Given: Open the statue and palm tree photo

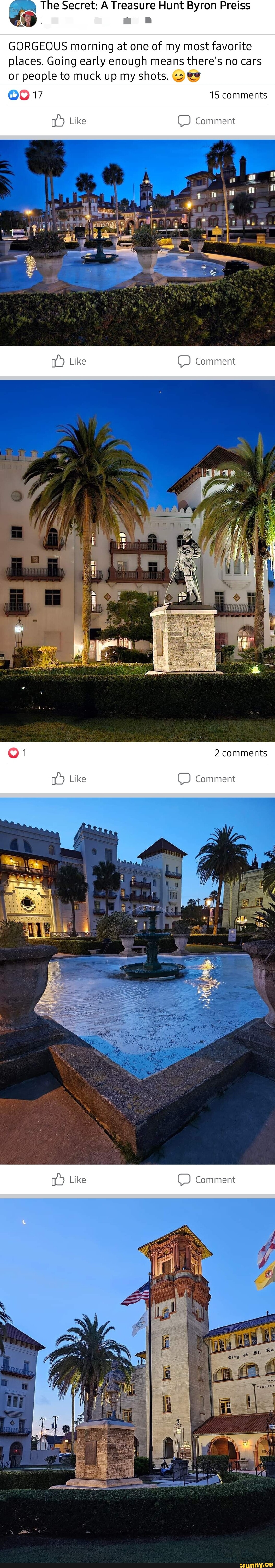Looking at the screenshot, I should point(137,560).
